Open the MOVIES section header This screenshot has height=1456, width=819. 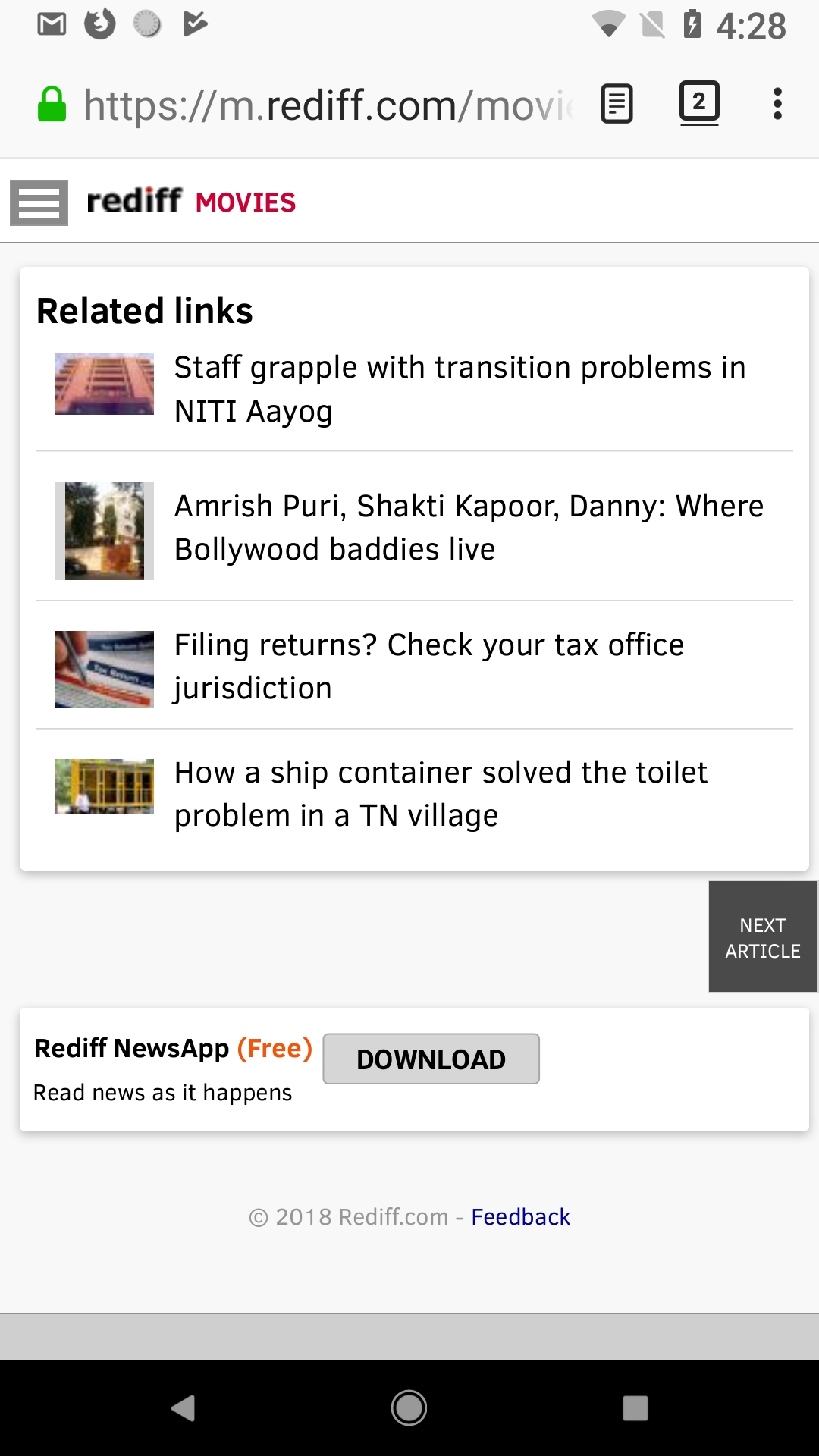(246, 202)
